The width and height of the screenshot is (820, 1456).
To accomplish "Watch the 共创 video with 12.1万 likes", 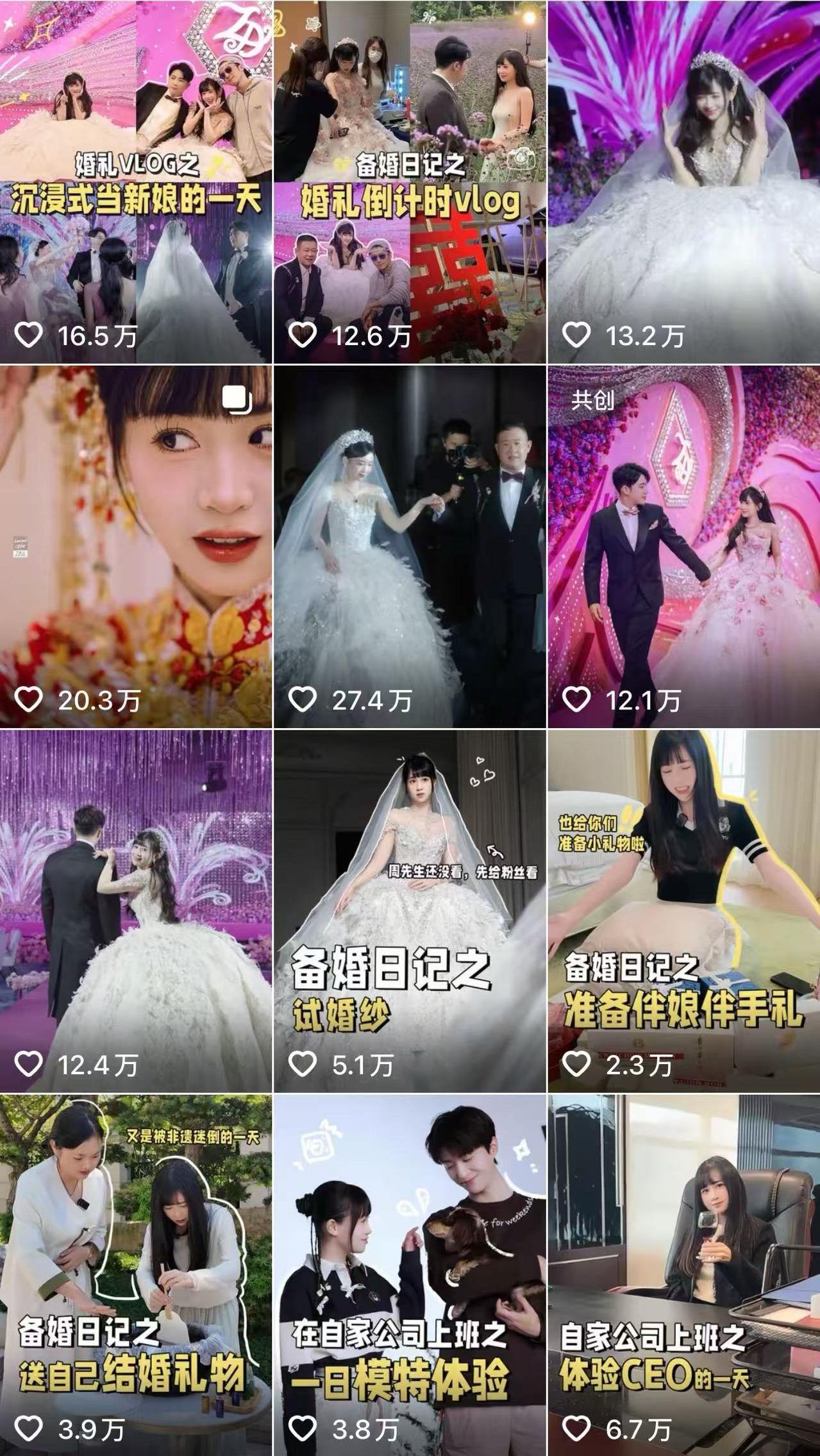I will point(683,546).
